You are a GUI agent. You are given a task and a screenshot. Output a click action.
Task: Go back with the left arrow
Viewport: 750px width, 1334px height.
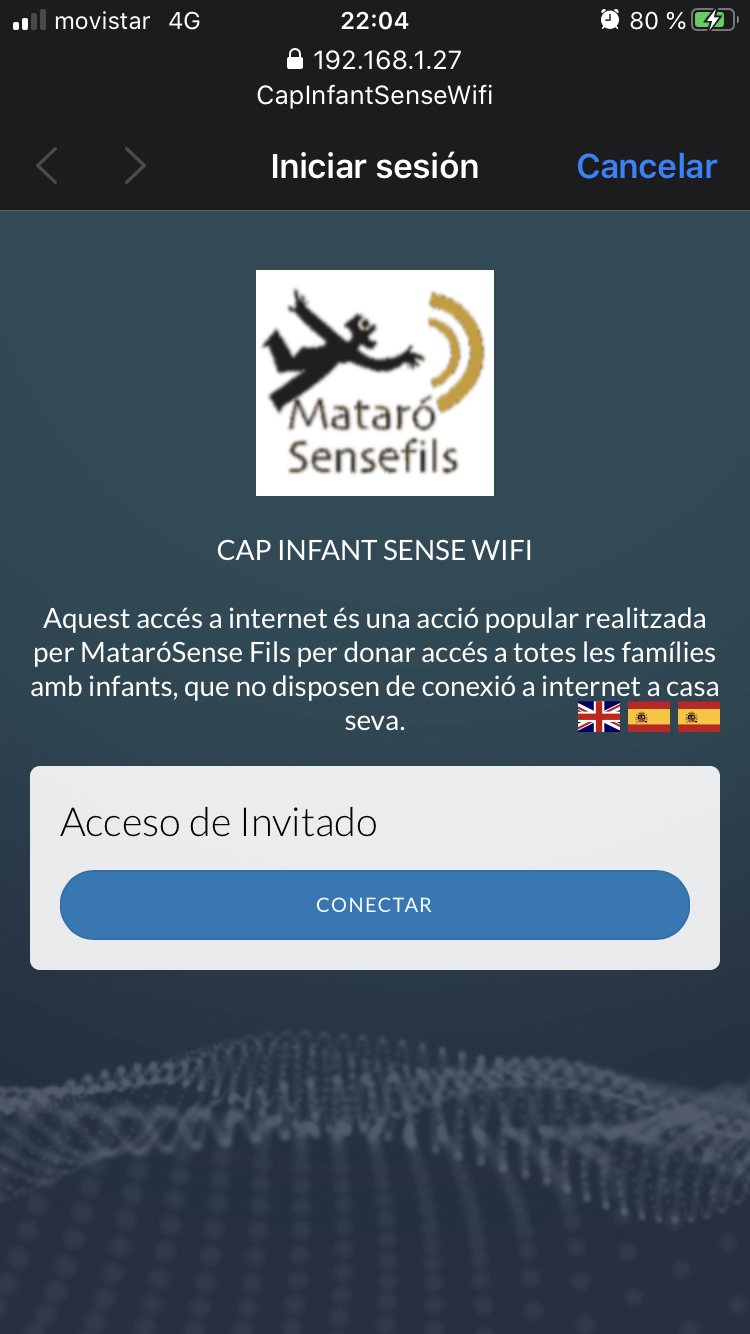pyautogui.click(x=47, y=166)
